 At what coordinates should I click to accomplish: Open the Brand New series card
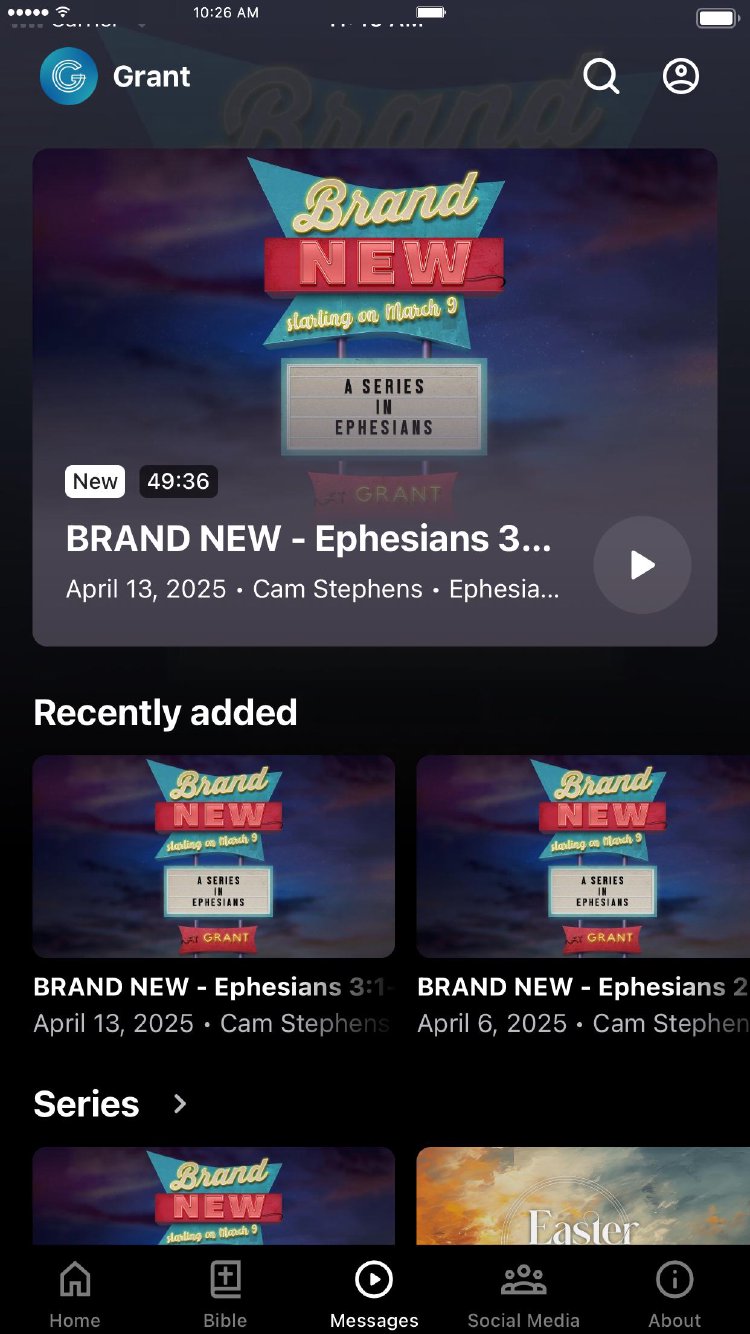point(214,1196)
